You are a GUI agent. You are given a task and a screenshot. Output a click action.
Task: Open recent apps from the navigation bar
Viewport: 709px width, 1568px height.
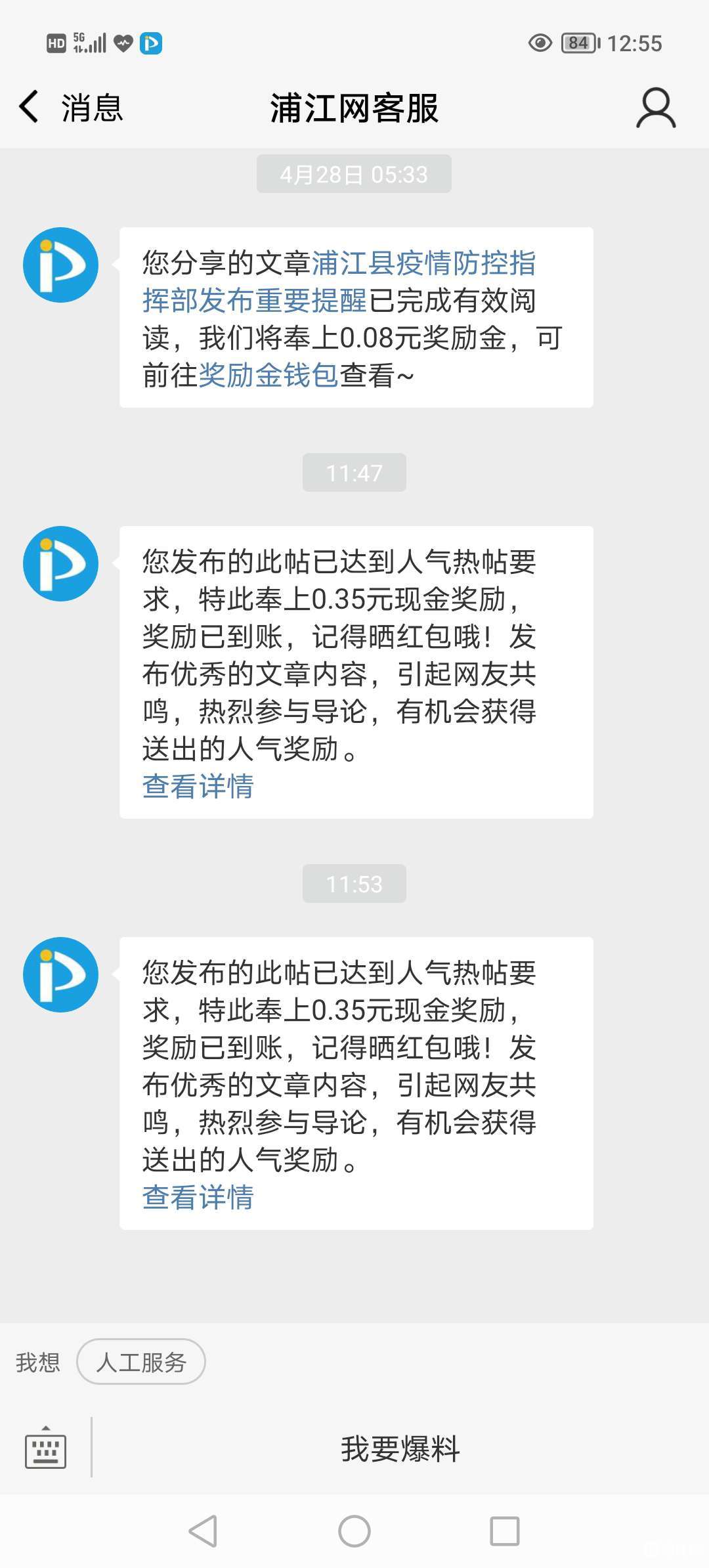pos(505,1531)
